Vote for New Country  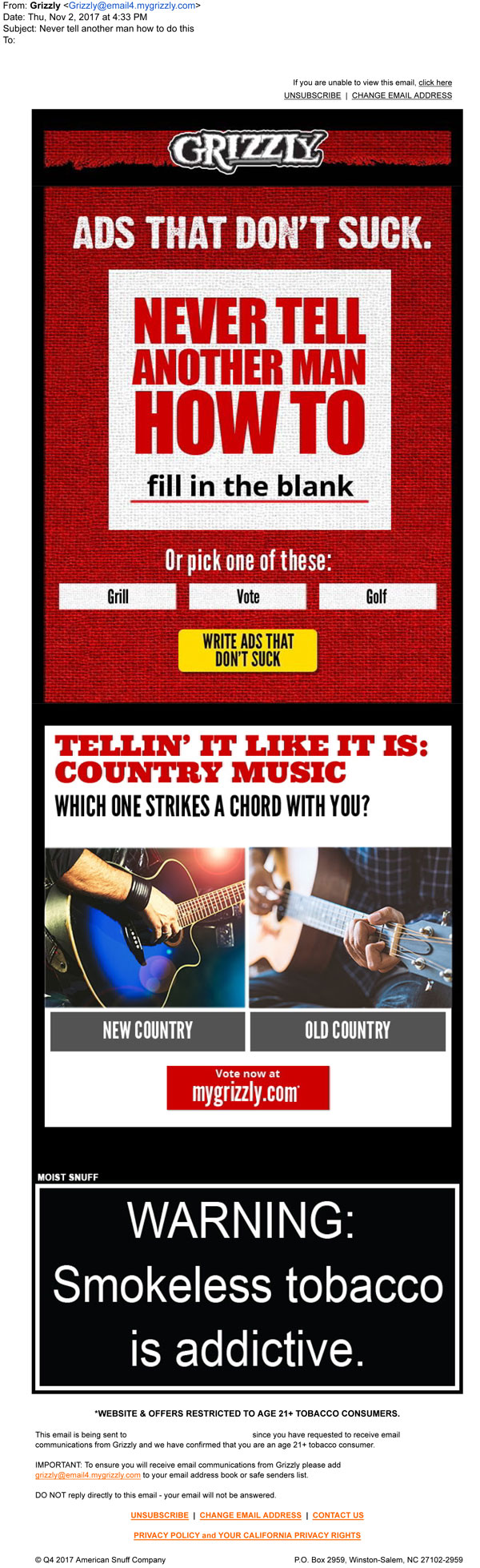point(147,1031)
